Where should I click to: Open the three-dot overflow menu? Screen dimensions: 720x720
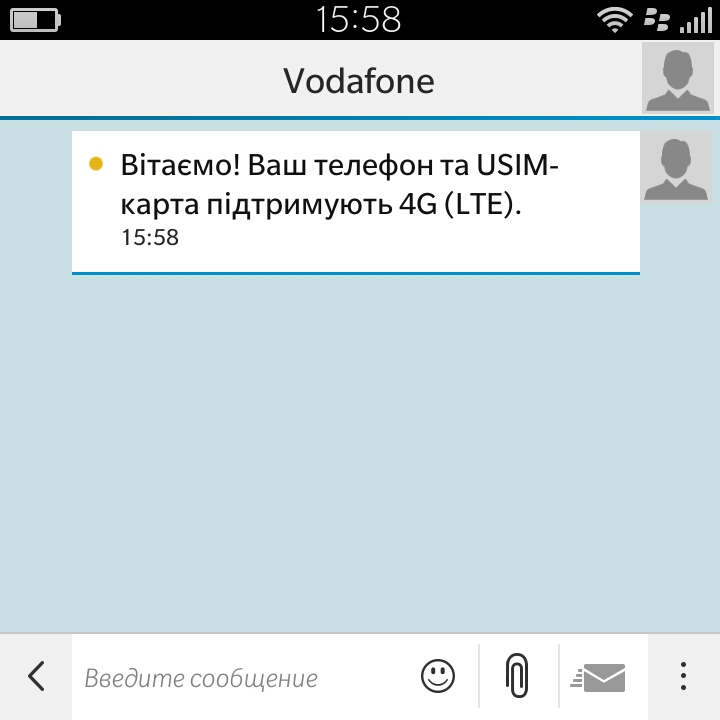click(683, 677)
